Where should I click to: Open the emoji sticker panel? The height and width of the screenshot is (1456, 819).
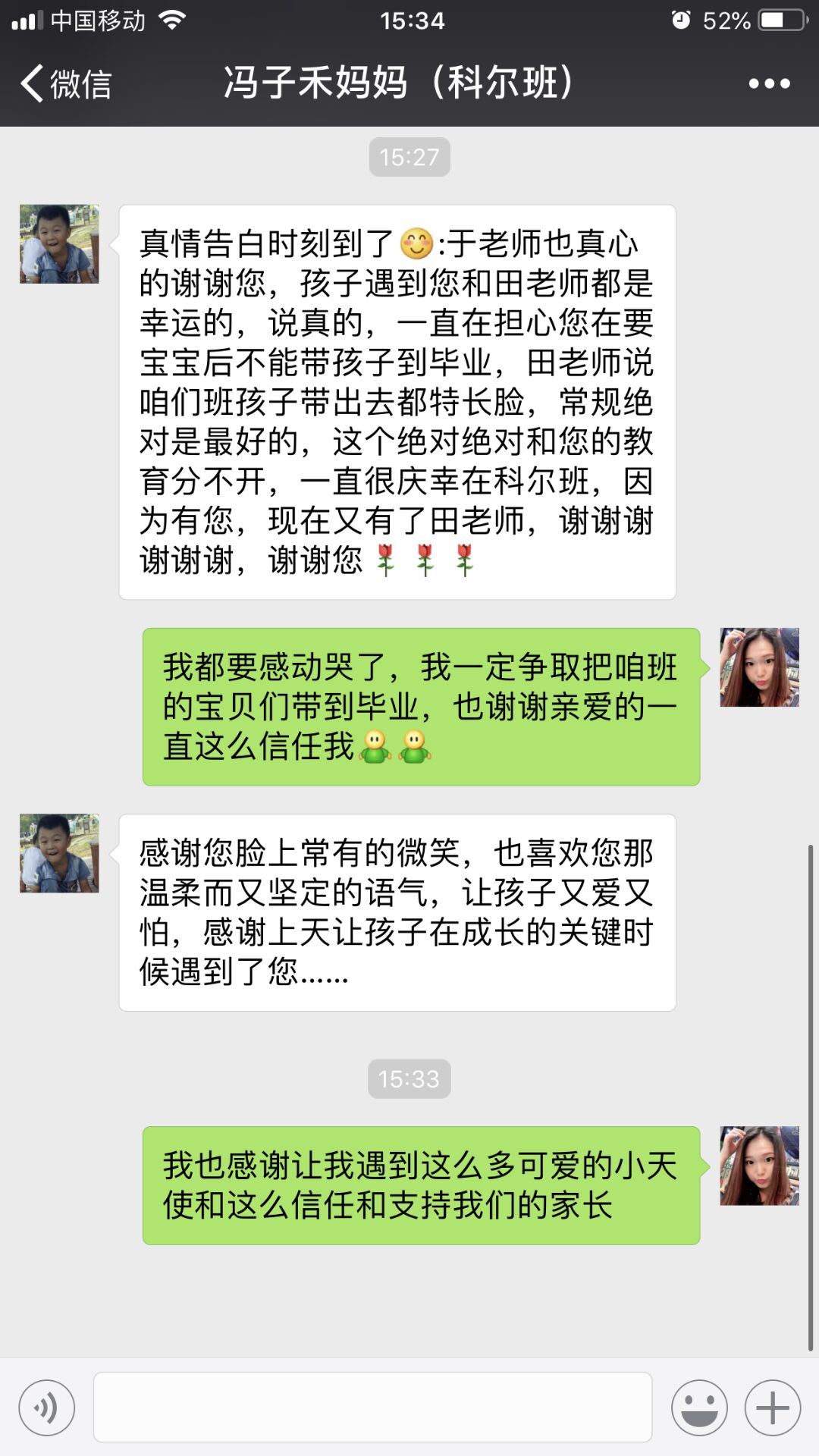tap(699, 1408)
